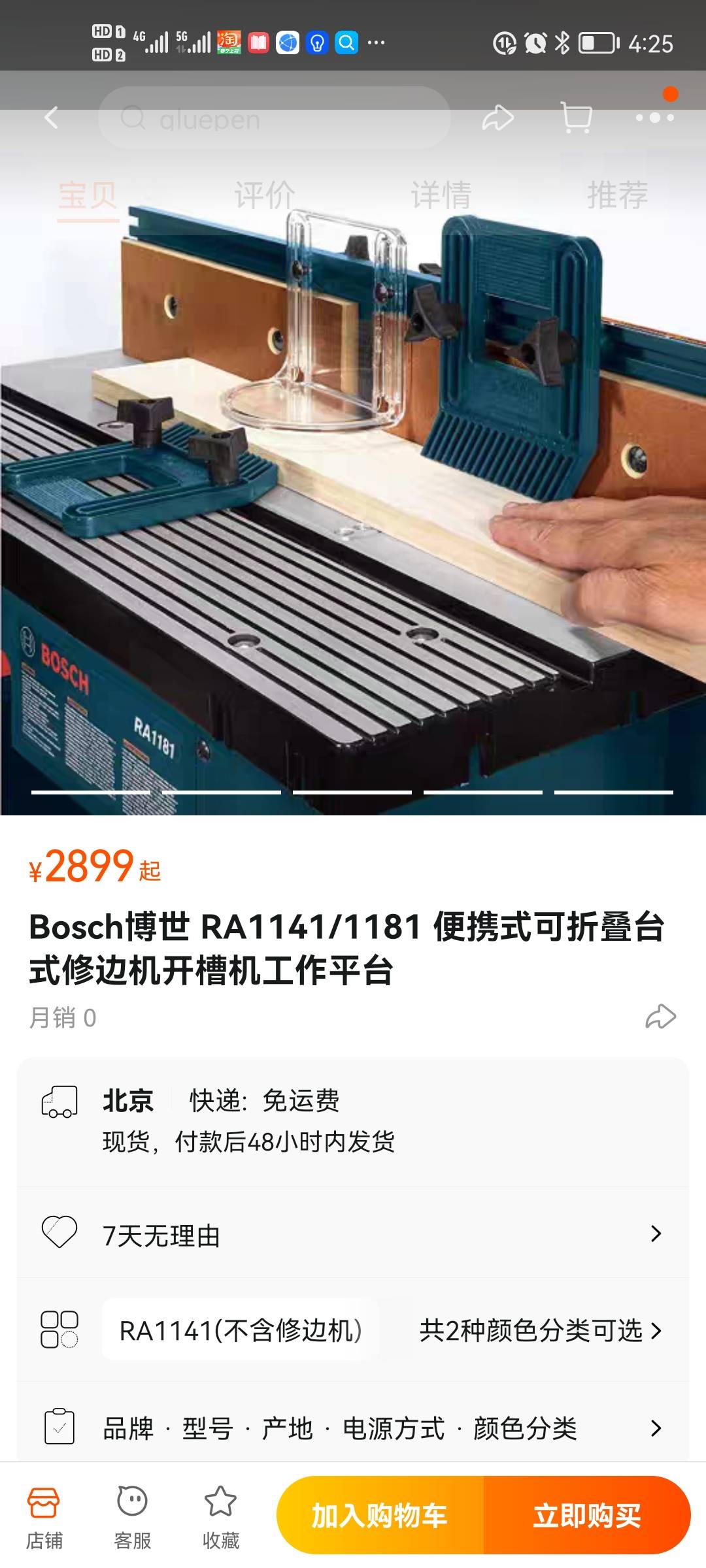Expand 共2种颜色分类可选 options
The height and width of the screenshot is (1568, 706).
coord(540,1331)
